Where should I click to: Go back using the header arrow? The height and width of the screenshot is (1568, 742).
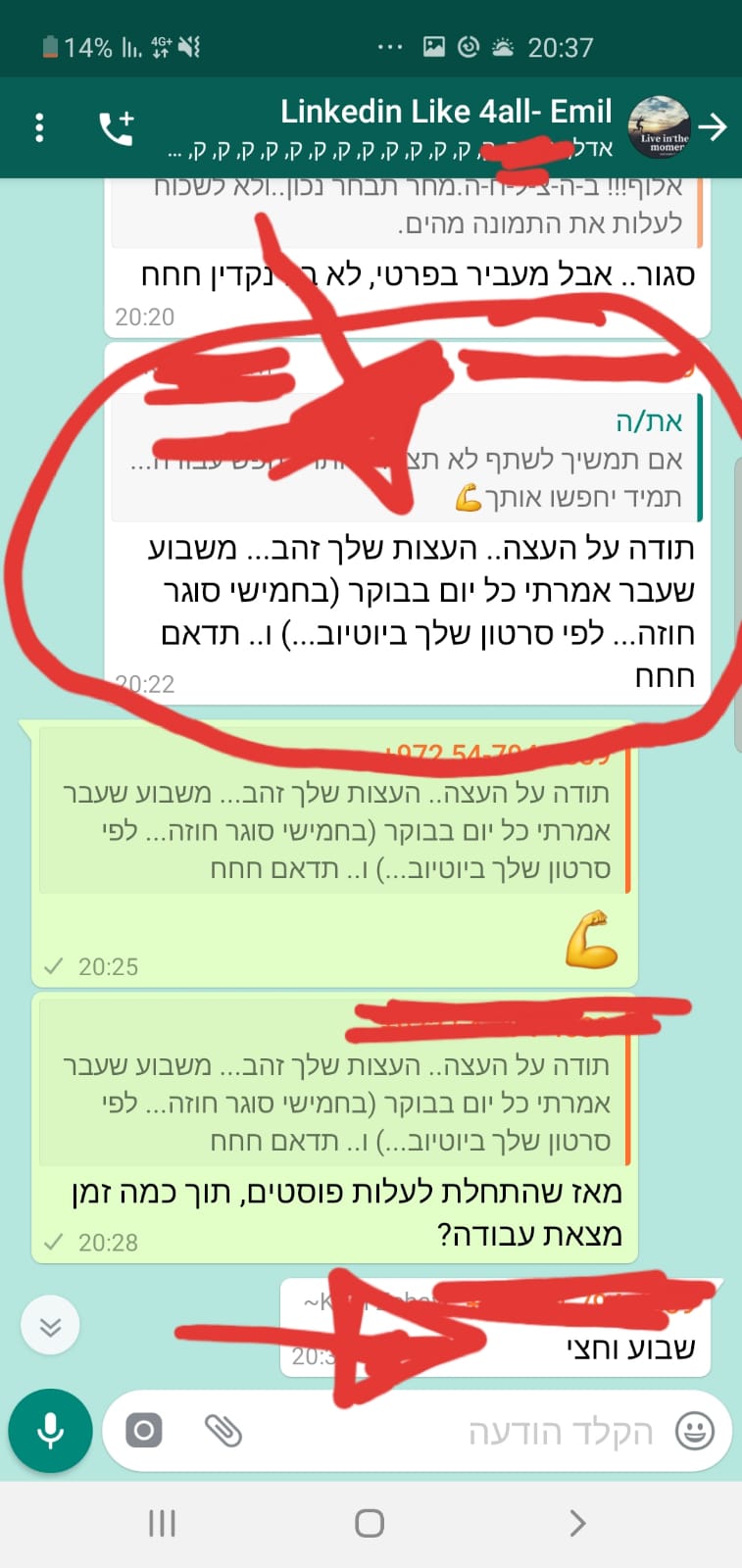pyautogui.click(x=714, y=127)
